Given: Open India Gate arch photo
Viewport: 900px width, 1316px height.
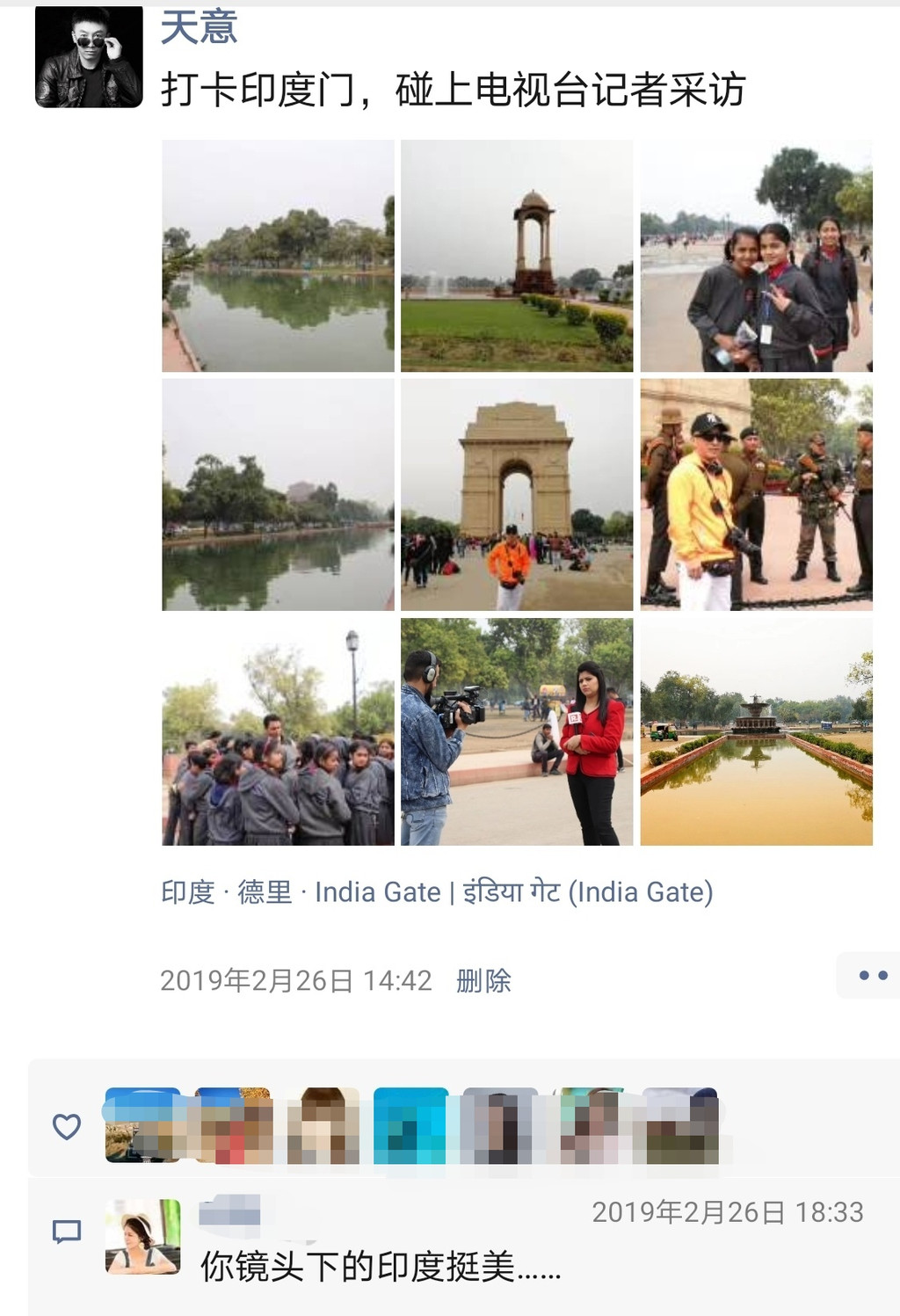Looking at the screenshot, I should point(517,495).
